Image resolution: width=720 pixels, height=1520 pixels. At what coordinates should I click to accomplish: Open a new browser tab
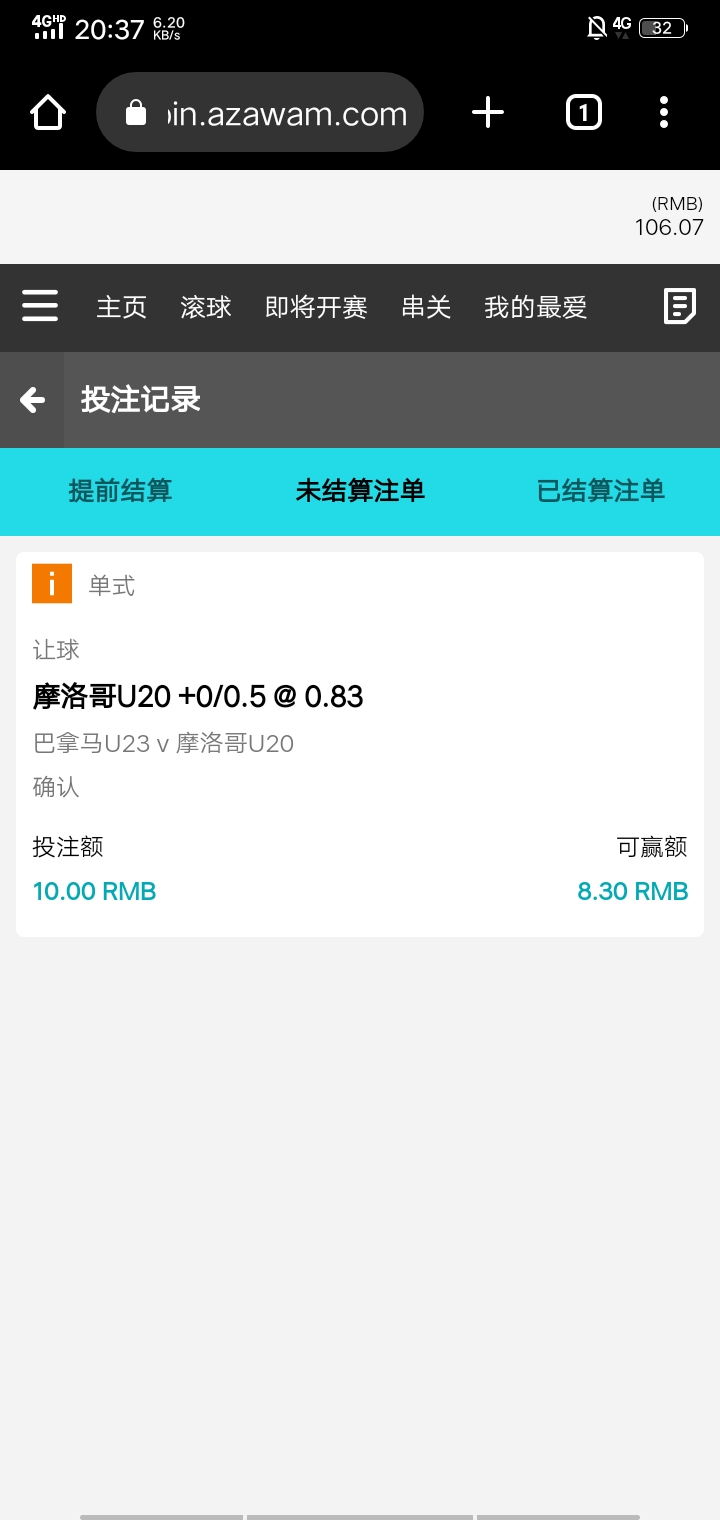[488, 112]
